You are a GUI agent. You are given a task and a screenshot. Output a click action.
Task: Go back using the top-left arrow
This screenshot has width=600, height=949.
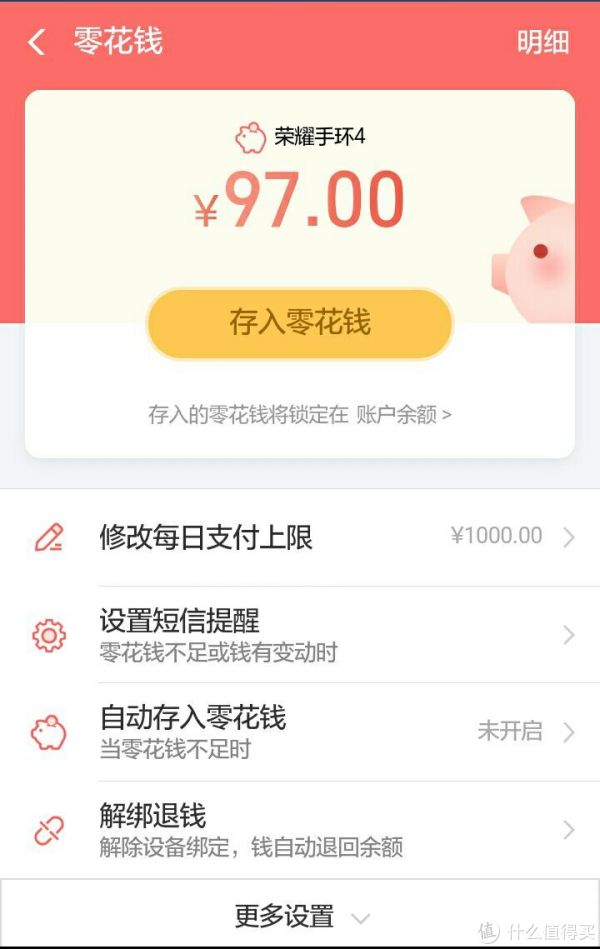click(37, 42)
